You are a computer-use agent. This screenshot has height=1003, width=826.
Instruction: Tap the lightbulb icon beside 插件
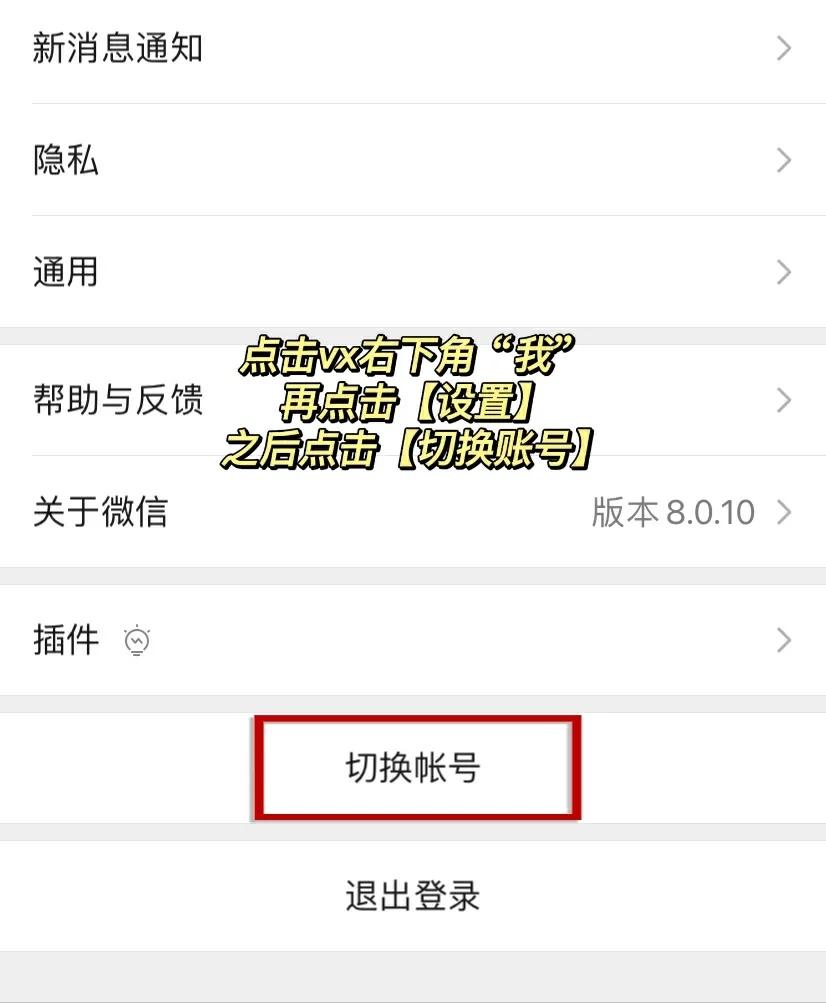(137, 640)
